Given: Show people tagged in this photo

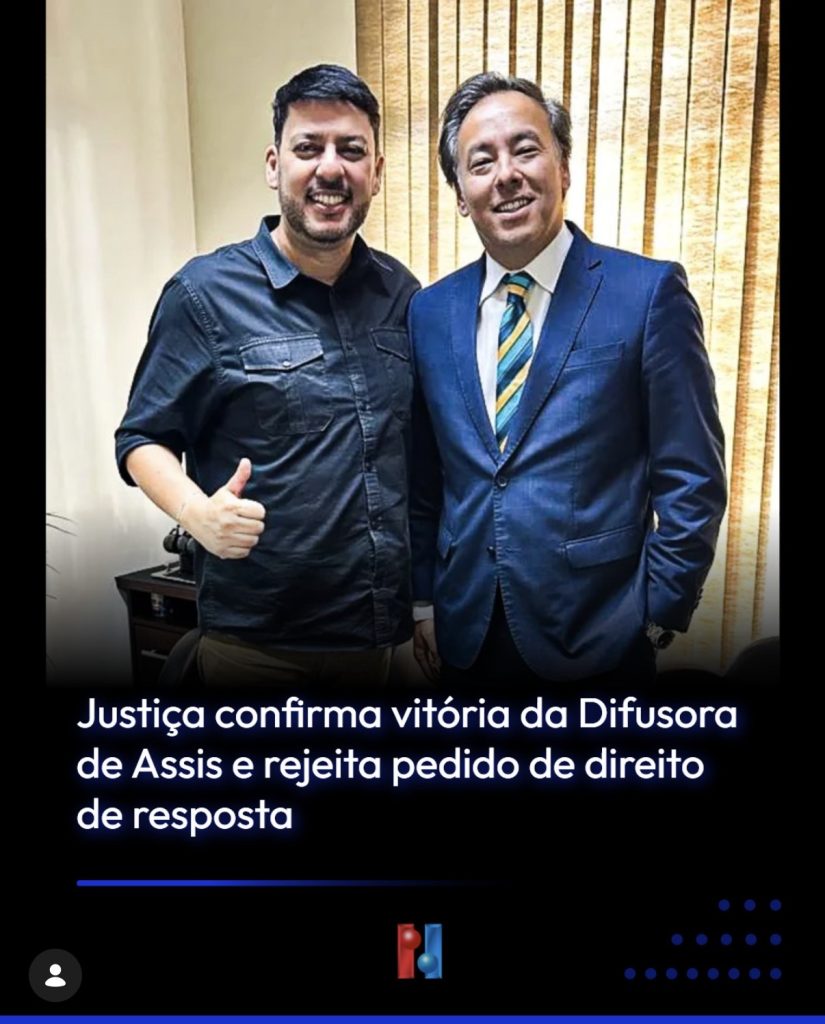Looking at the screenshot, I should (55, 975).
